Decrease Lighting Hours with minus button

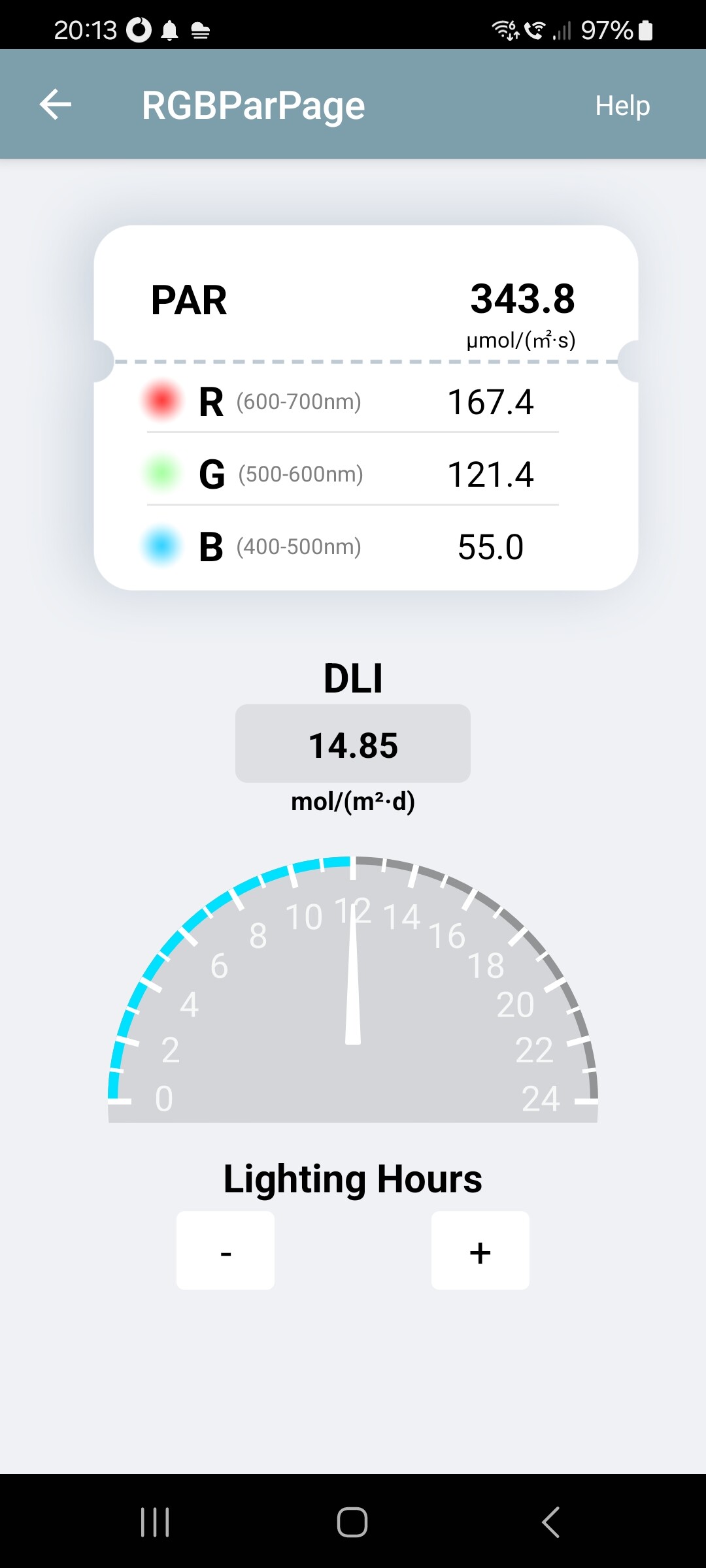226,1250
